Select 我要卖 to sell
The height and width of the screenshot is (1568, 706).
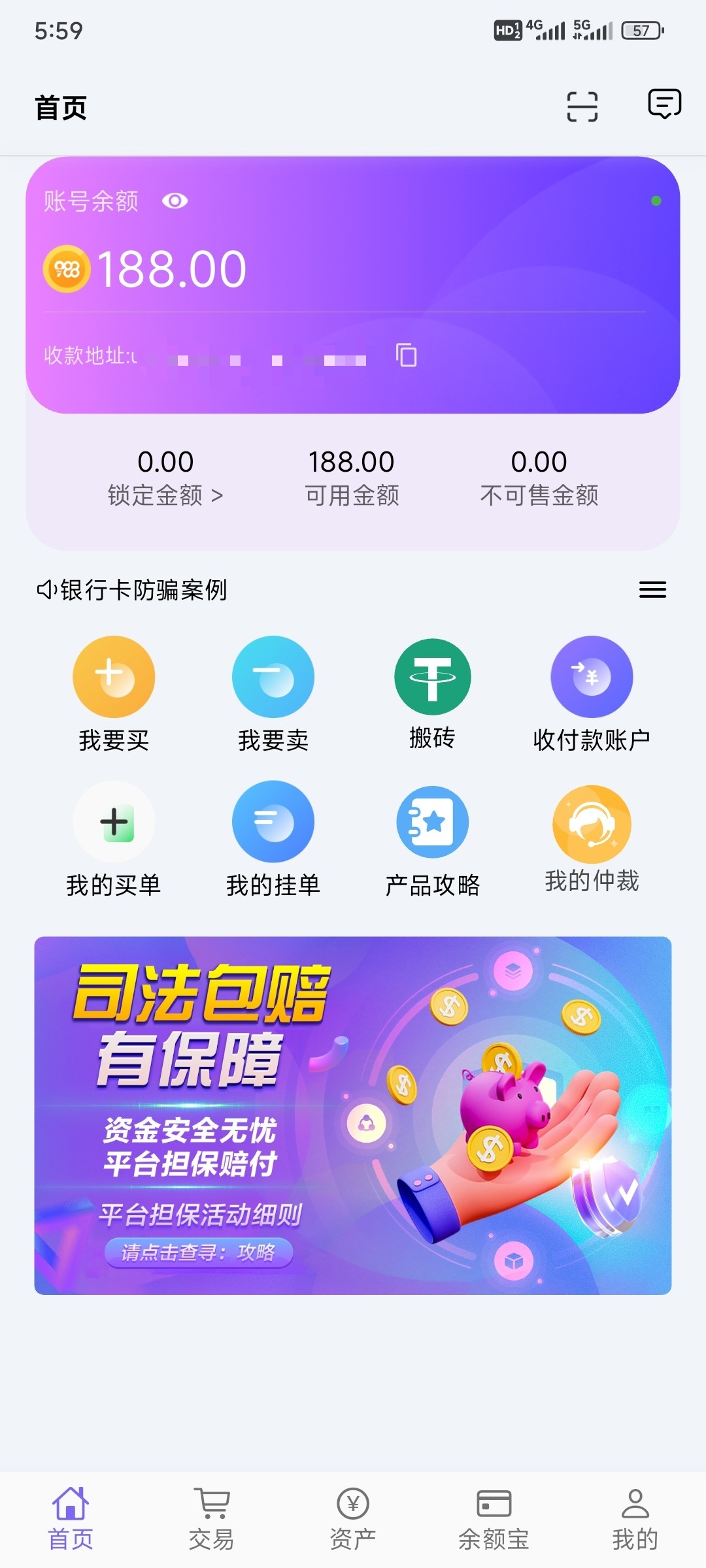(273, 694)
